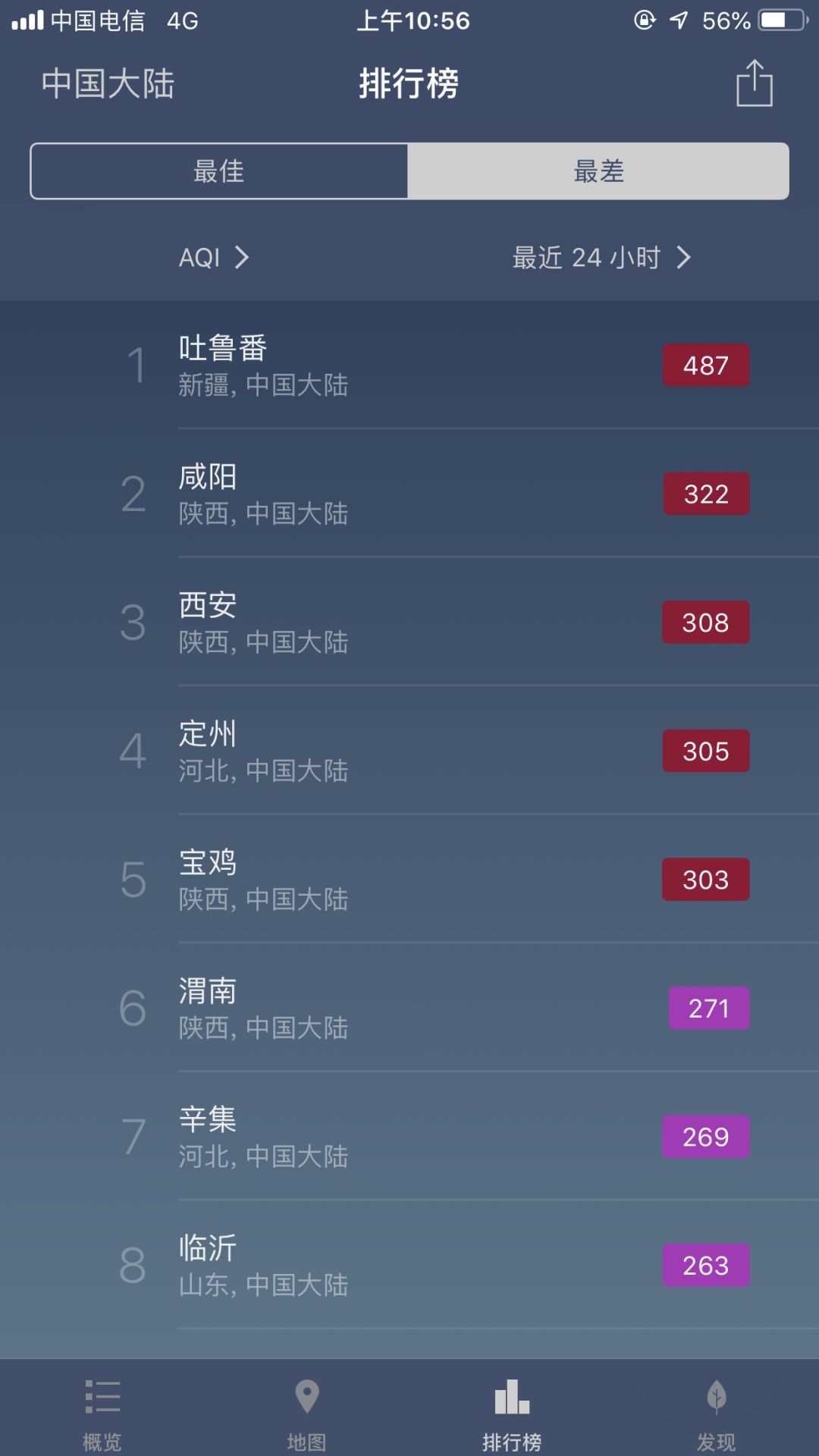Image resolution: width=819 pixels, height=1456 pixels.
Task: Open the 中国大陆 region selector
Action: click(x=108, y=83)
